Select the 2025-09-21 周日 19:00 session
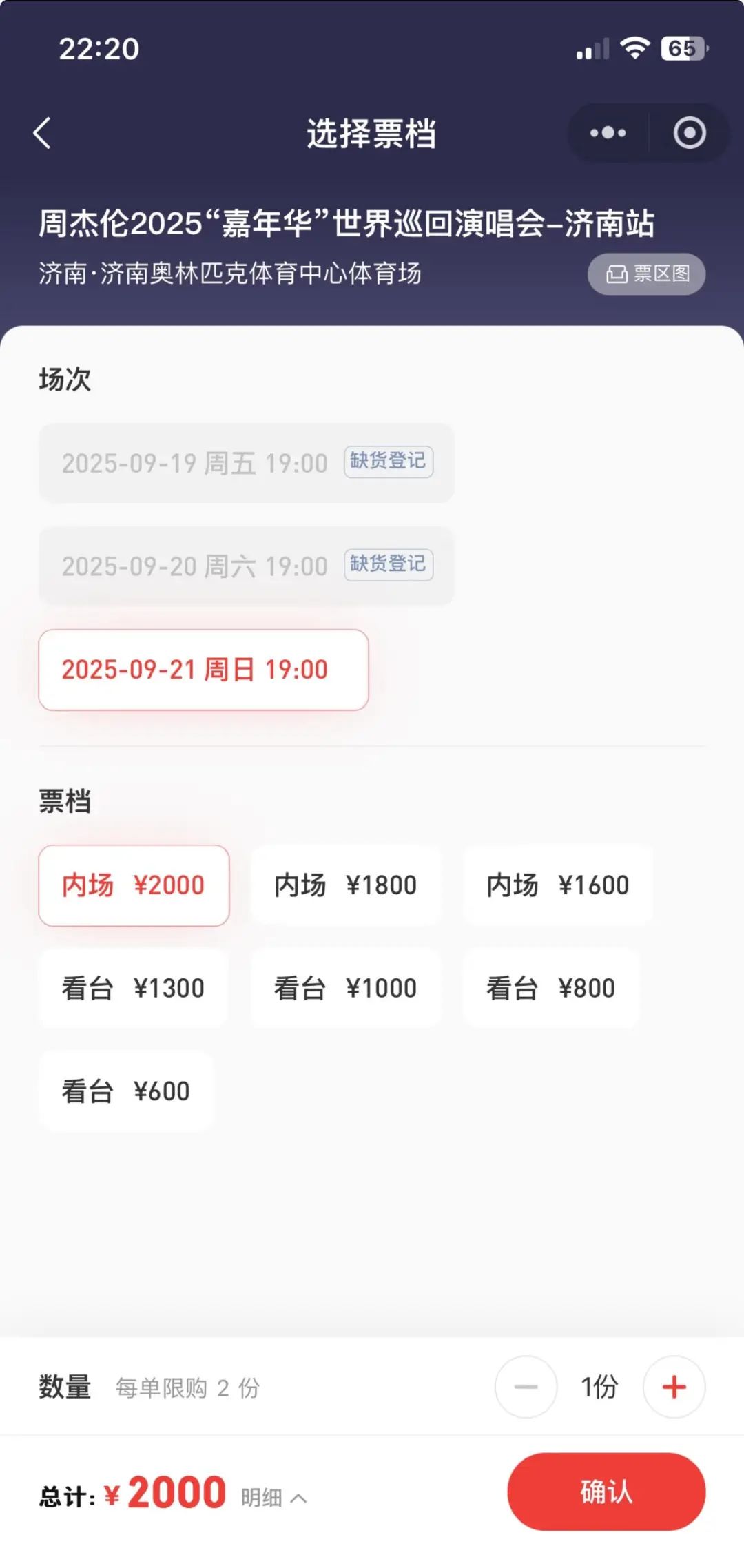Screen dimensions: 744x1568 (x=203, y=670)
